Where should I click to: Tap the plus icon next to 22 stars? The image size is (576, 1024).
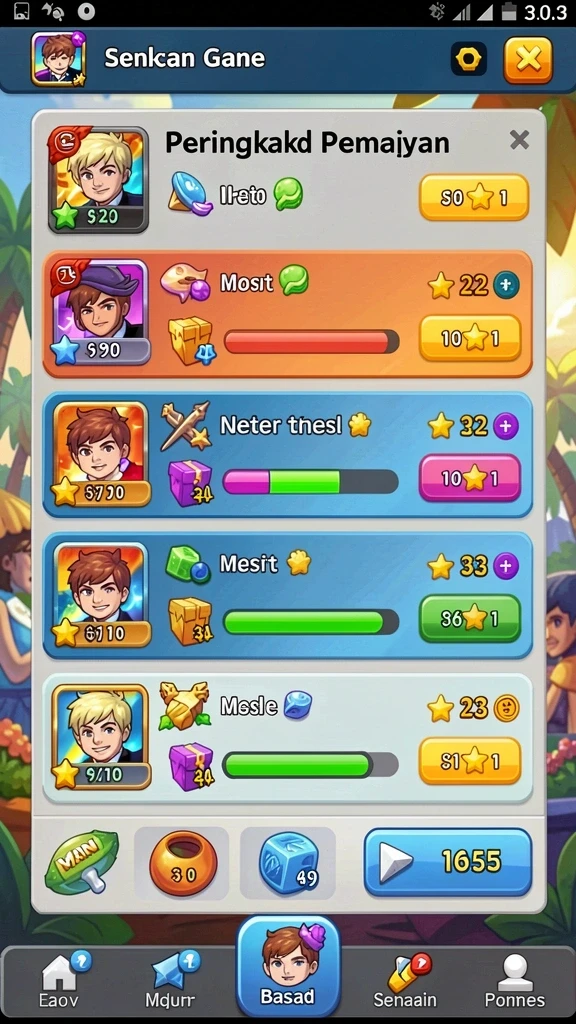pos(507,285)
